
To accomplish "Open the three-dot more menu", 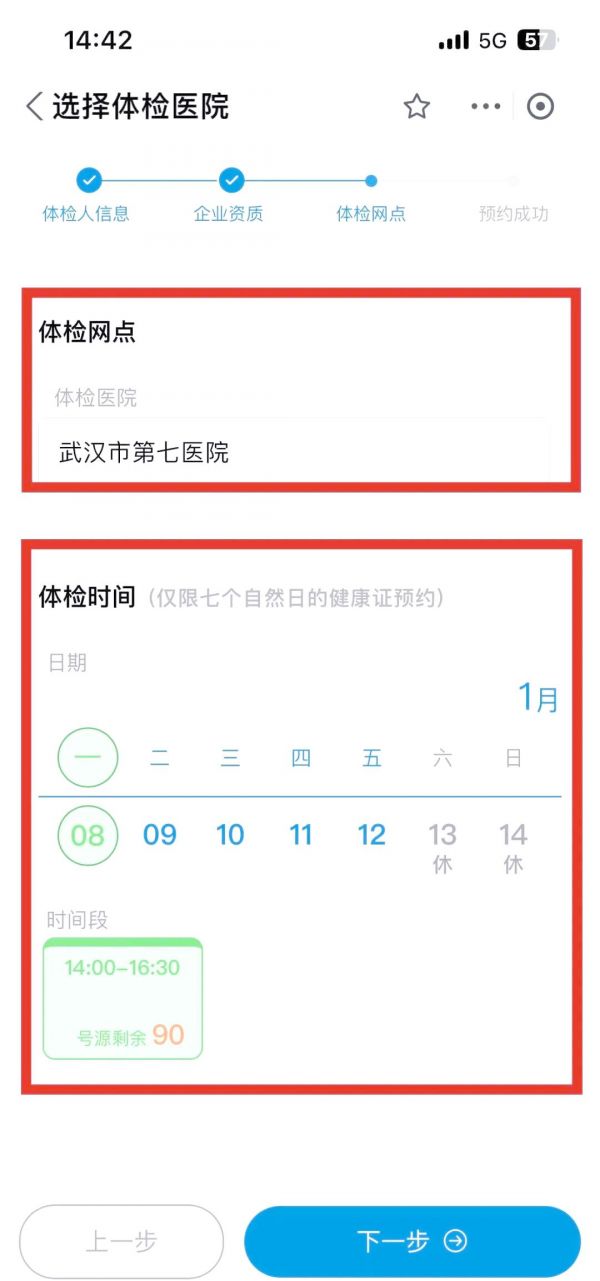I will 485,107.
